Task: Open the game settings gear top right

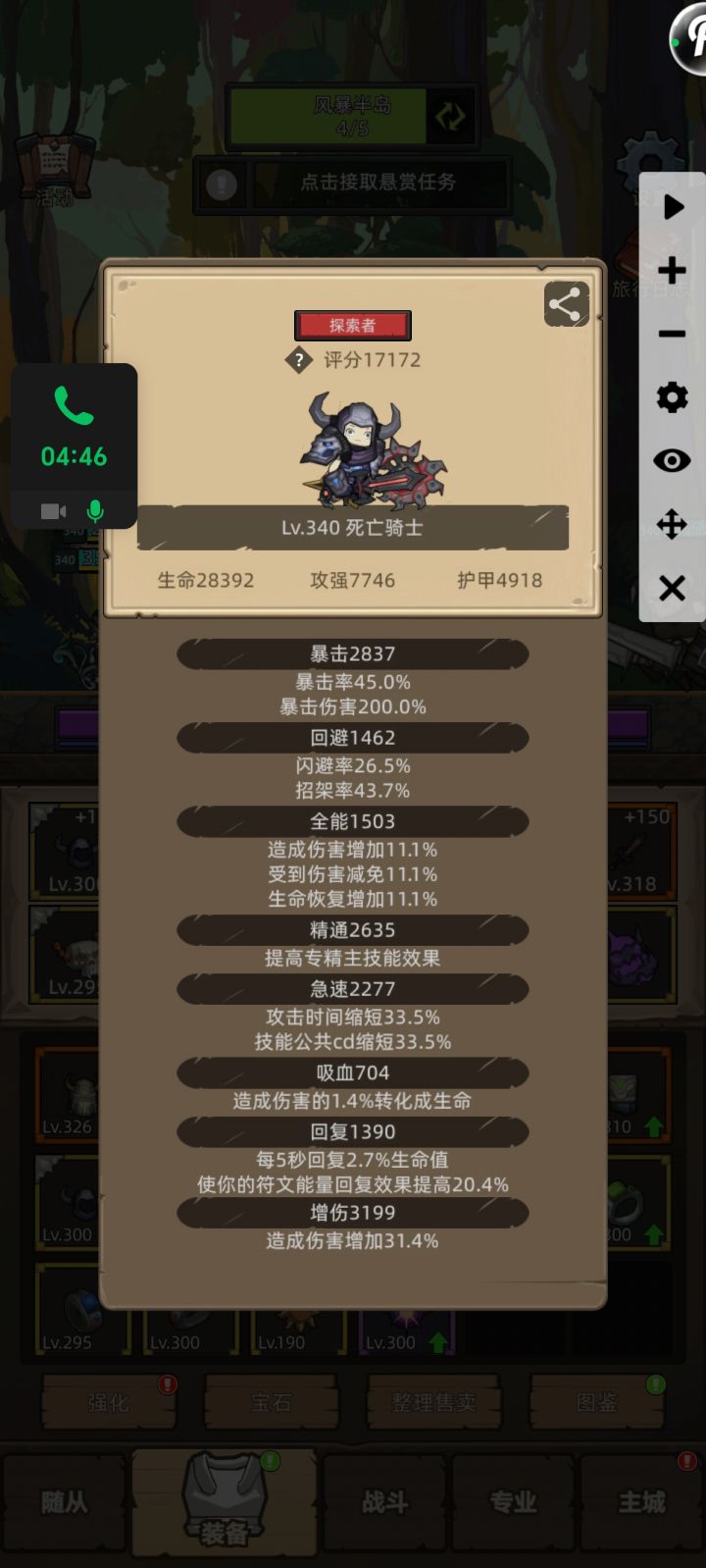Action: pyautogui.click(x=648, y=157)
